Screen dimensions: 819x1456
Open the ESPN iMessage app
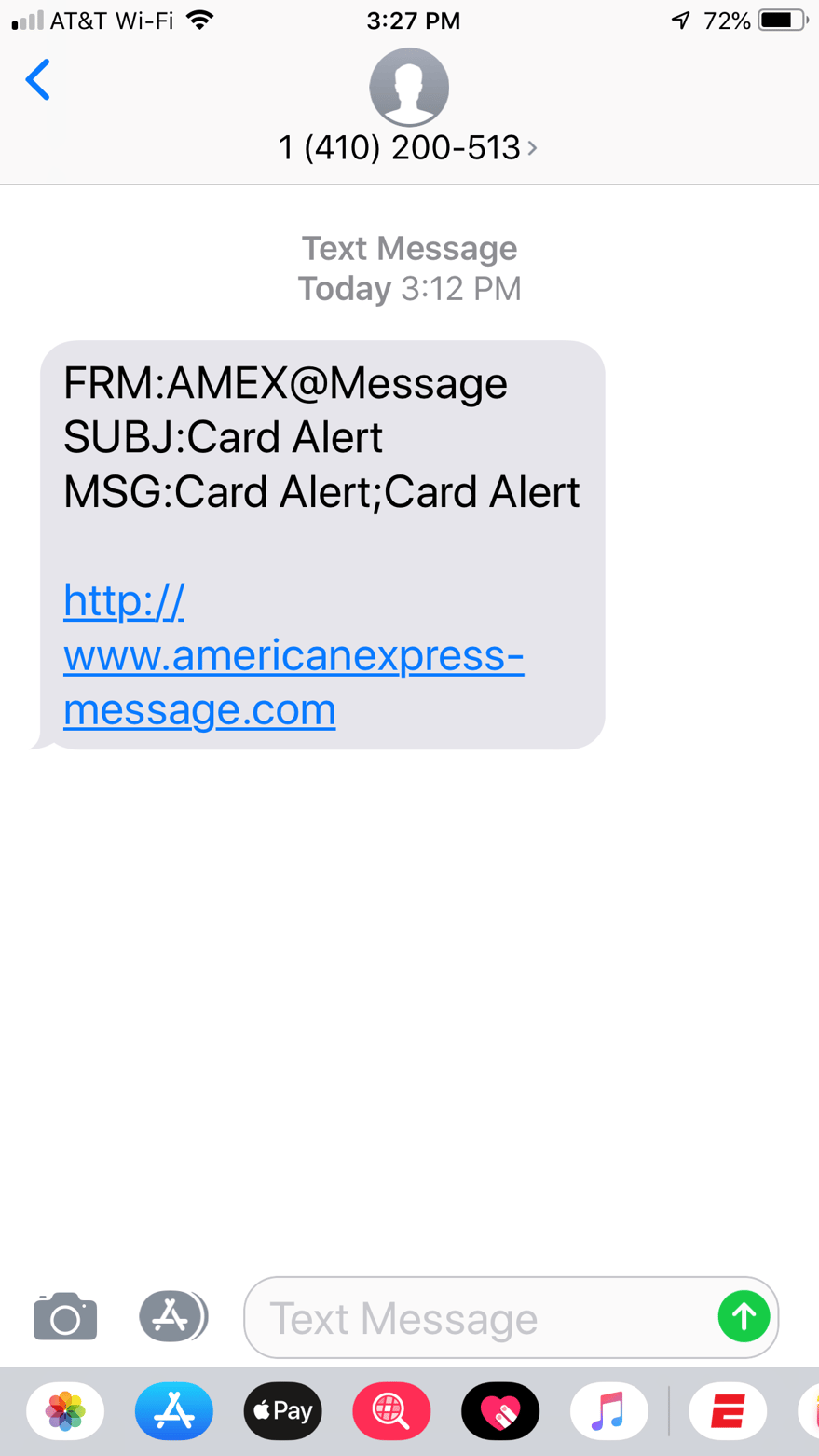tap(728, 1411)
